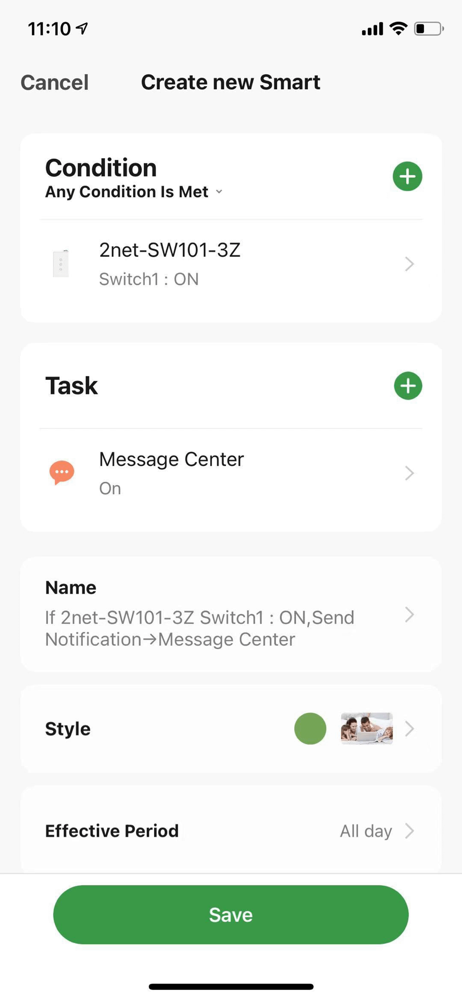
Task: Open the 2net-SW101-3Z condition row
Action: click(x=231, y=264)
